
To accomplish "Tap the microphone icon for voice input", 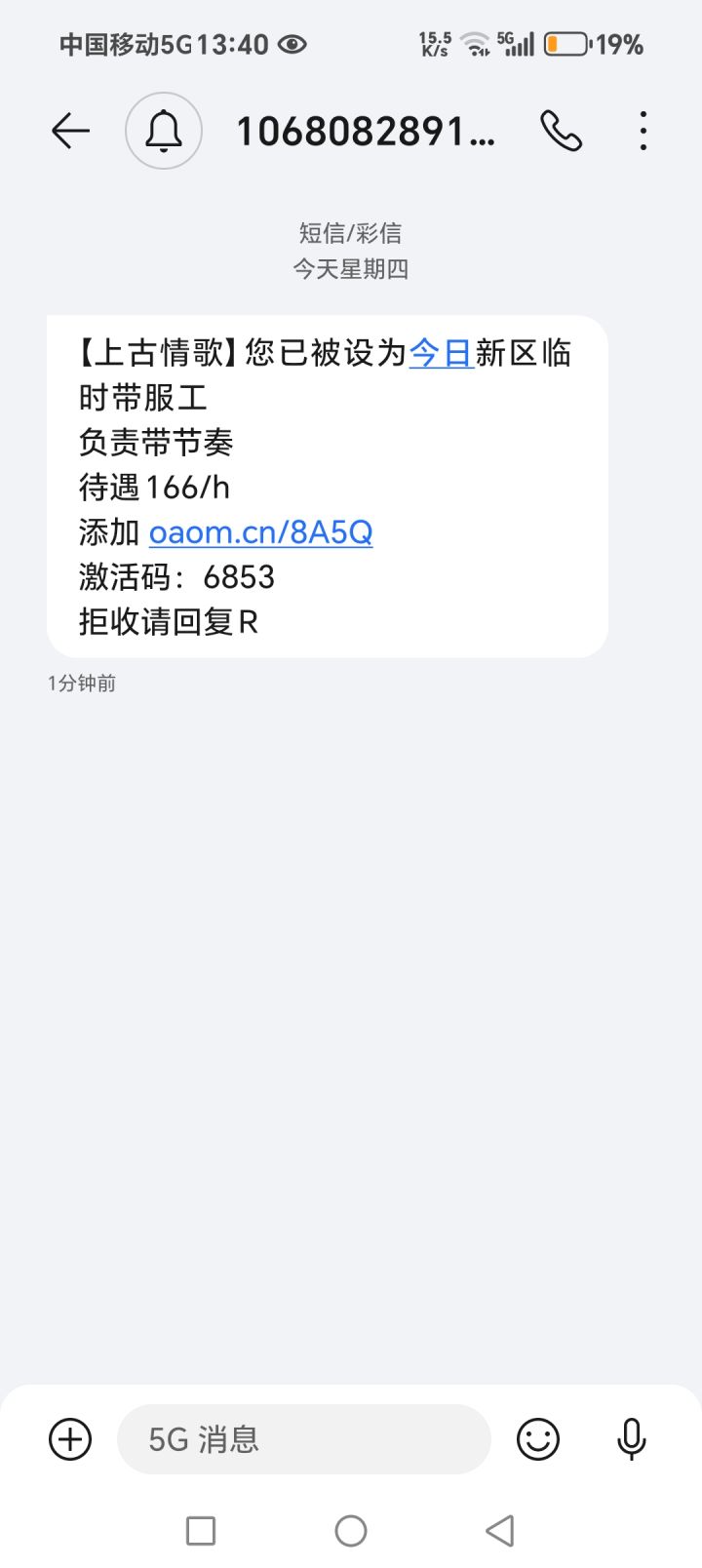I will click(632, 1438).
